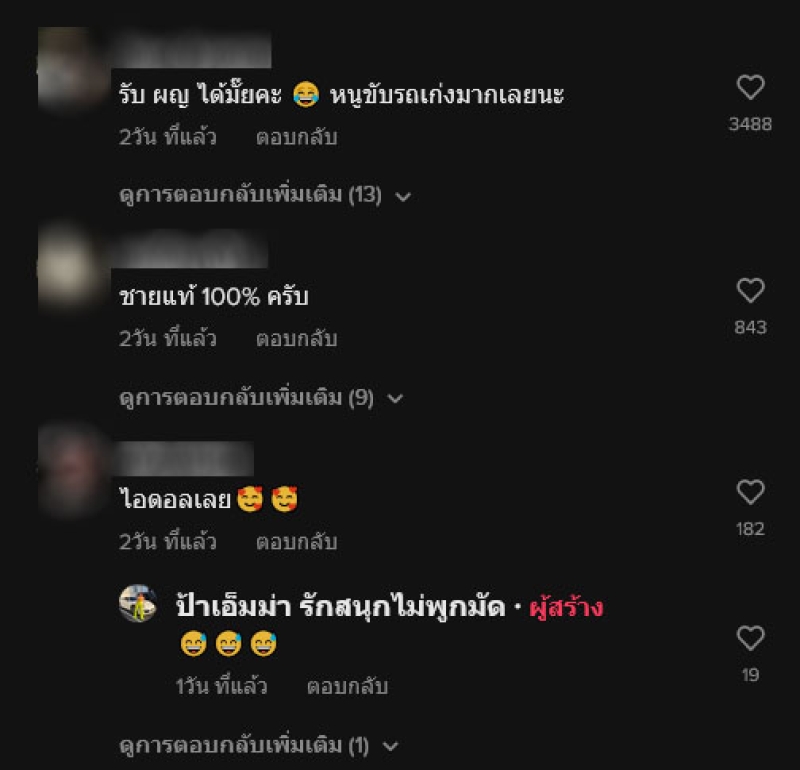800x770 pixels.
Task: Reply to the creator's emoji comment
Action: [347, 687]
